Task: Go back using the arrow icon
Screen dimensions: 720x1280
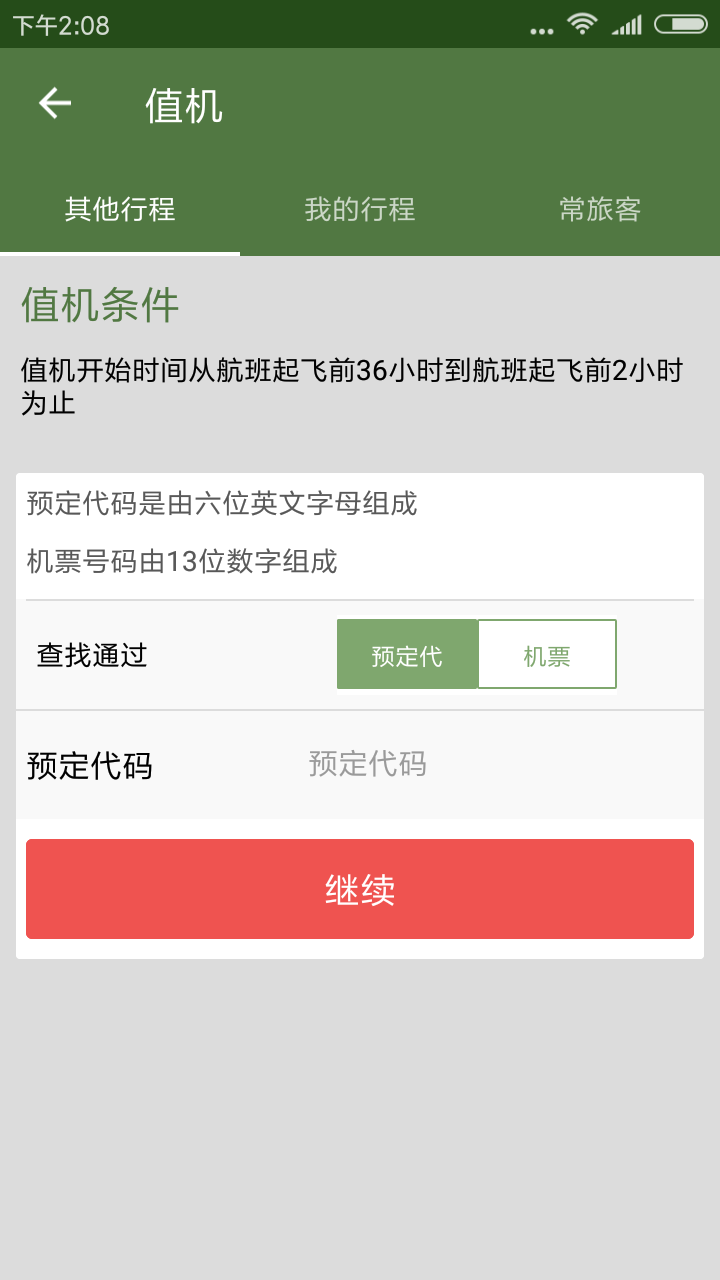Action: [x=55, y=104]
